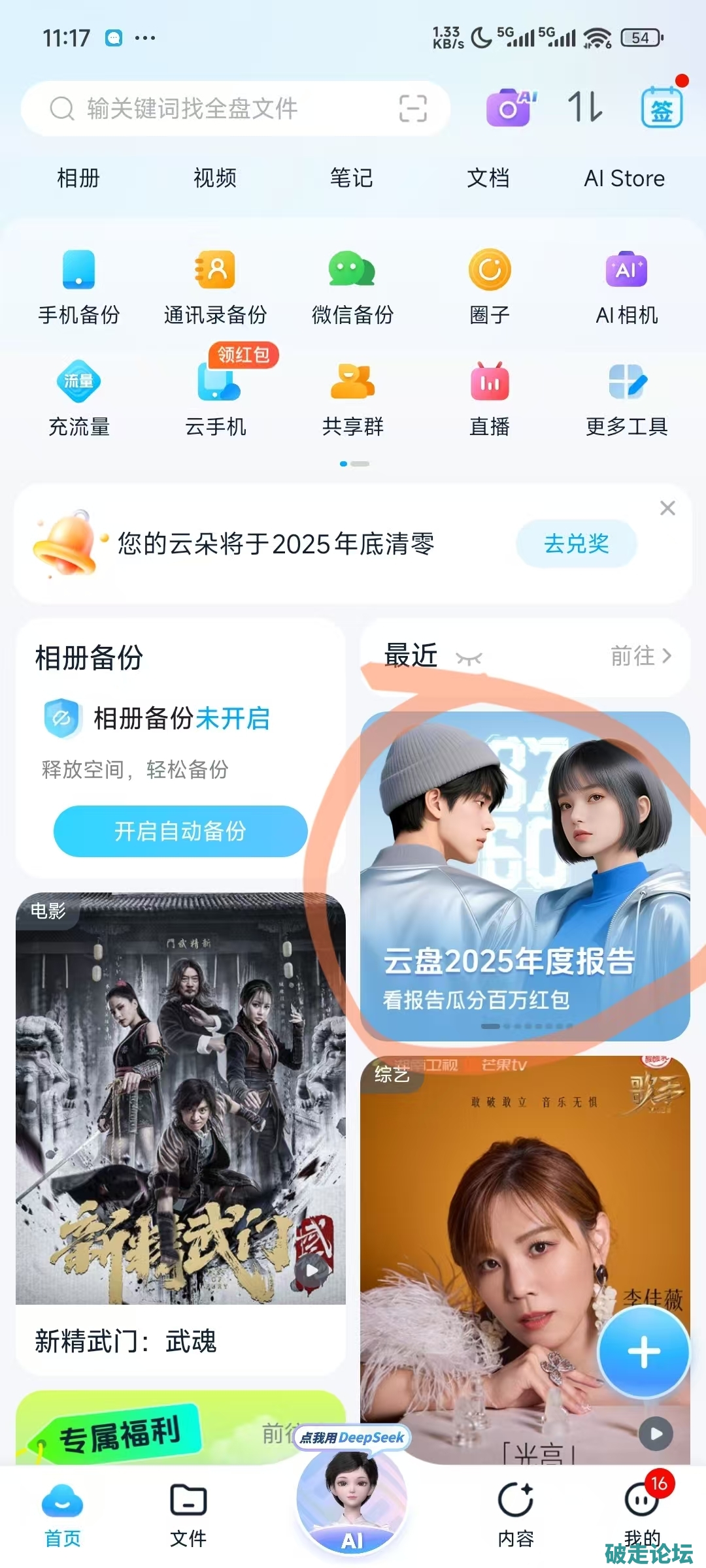Viewport: 706px width, 1568px height.
Task: Tap the keyword search box
Action: 216,108
